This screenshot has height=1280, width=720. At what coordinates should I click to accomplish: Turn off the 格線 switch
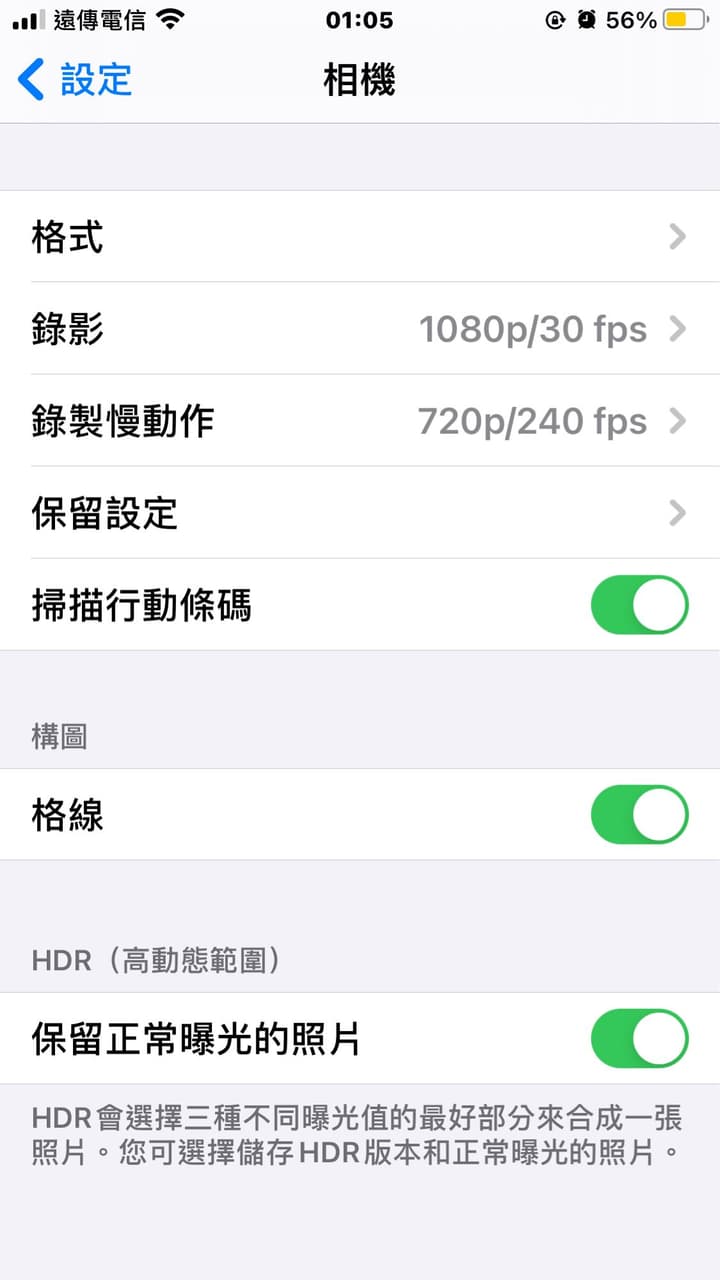(x=638, y=815)
